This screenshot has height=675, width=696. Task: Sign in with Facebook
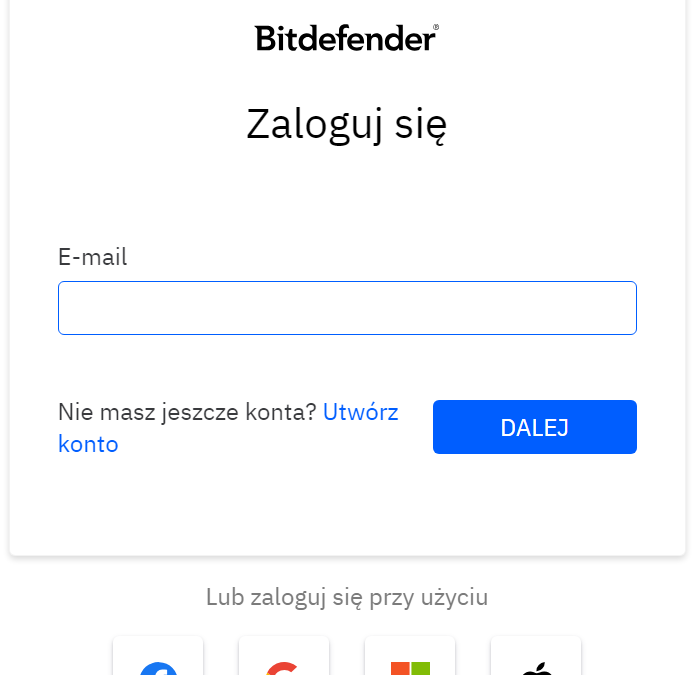[158, 658]
